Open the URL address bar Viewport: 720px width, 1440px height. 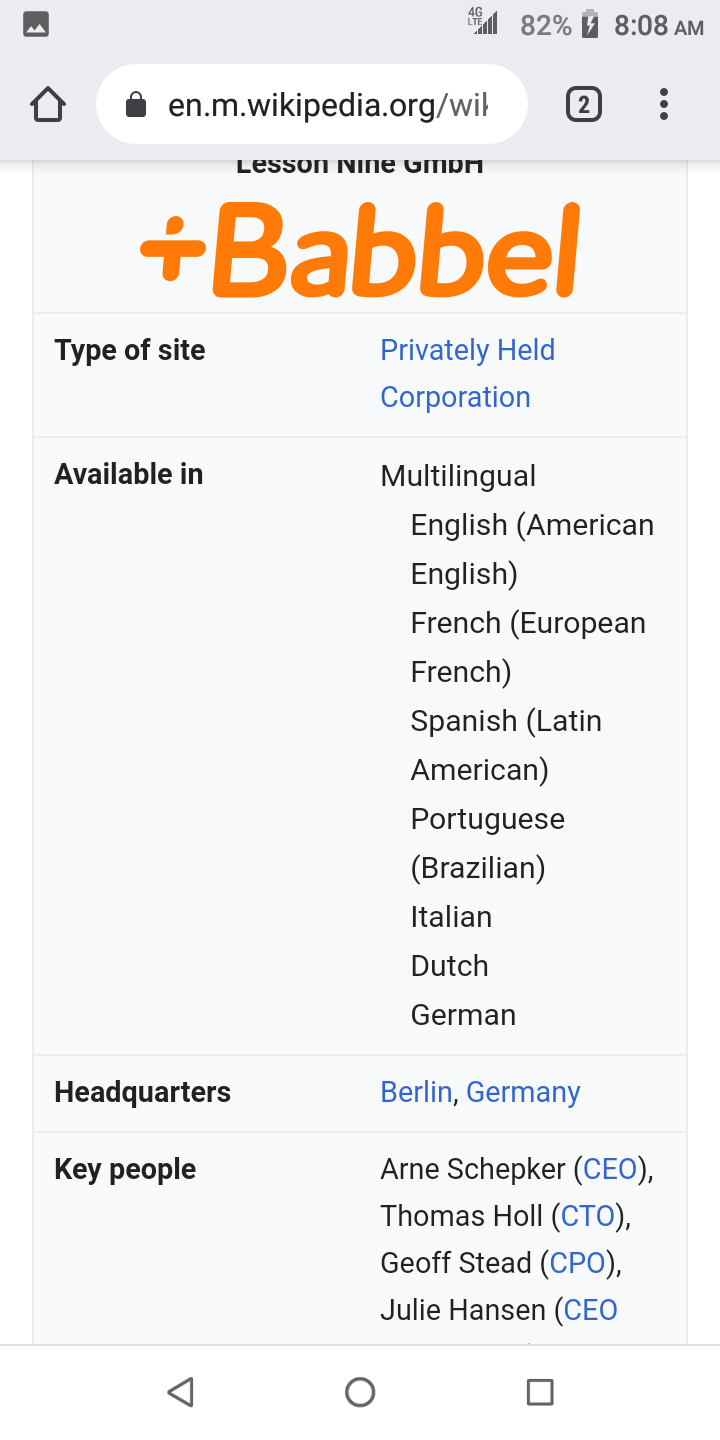[x=311, y=104]
